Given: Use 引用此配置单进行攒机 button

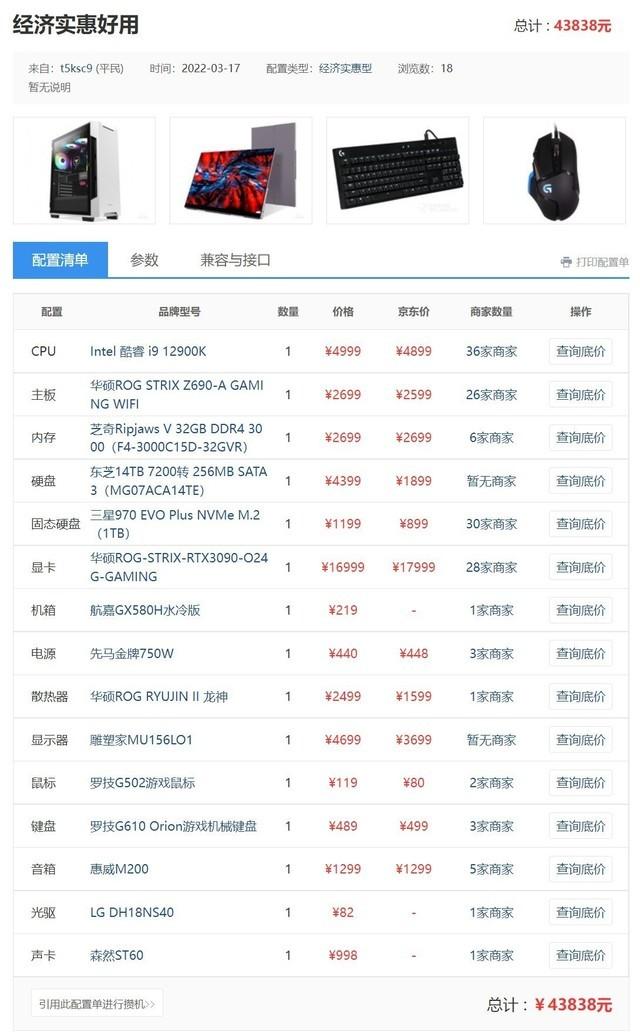Looking at the screenshot, I should (97, 1004).
